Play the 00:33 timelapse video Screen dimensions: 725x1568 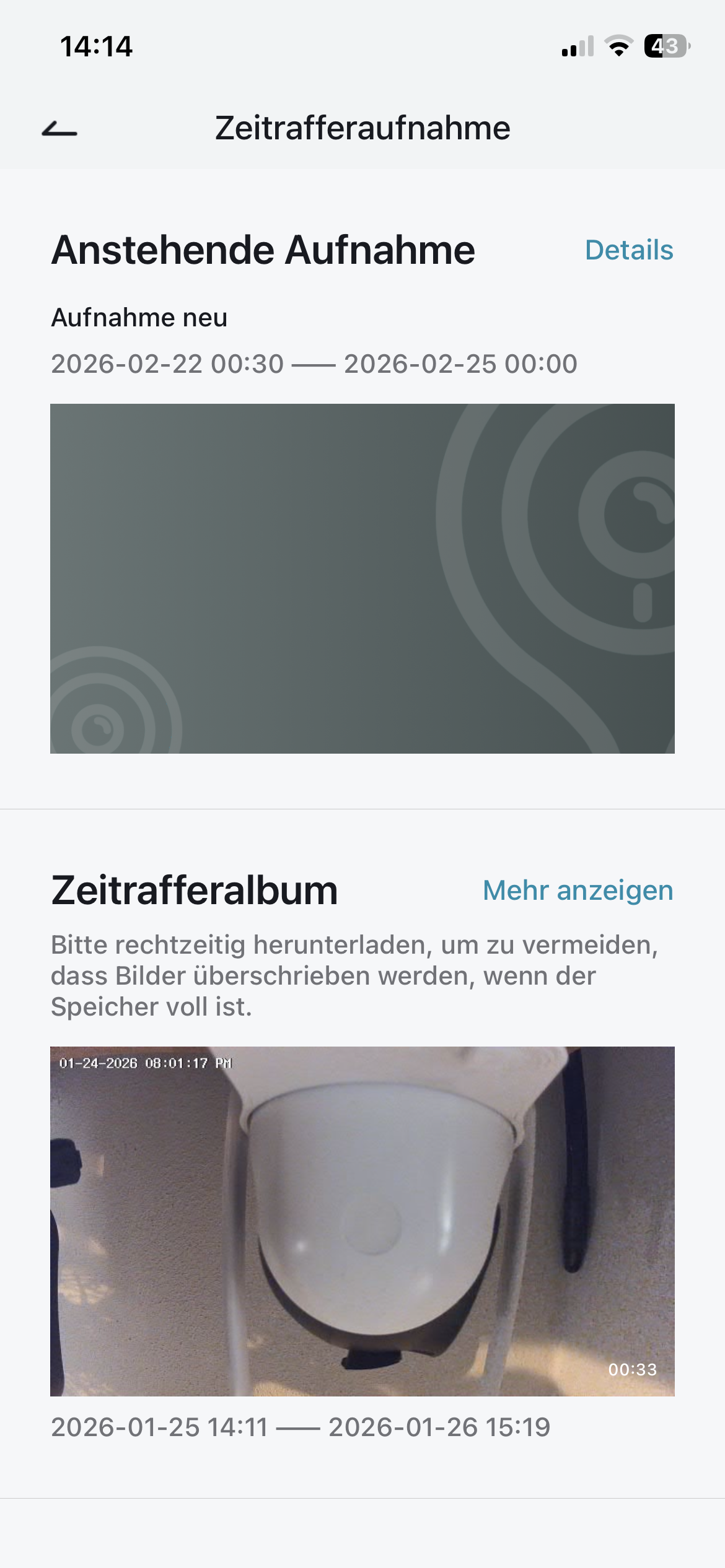362,1221
